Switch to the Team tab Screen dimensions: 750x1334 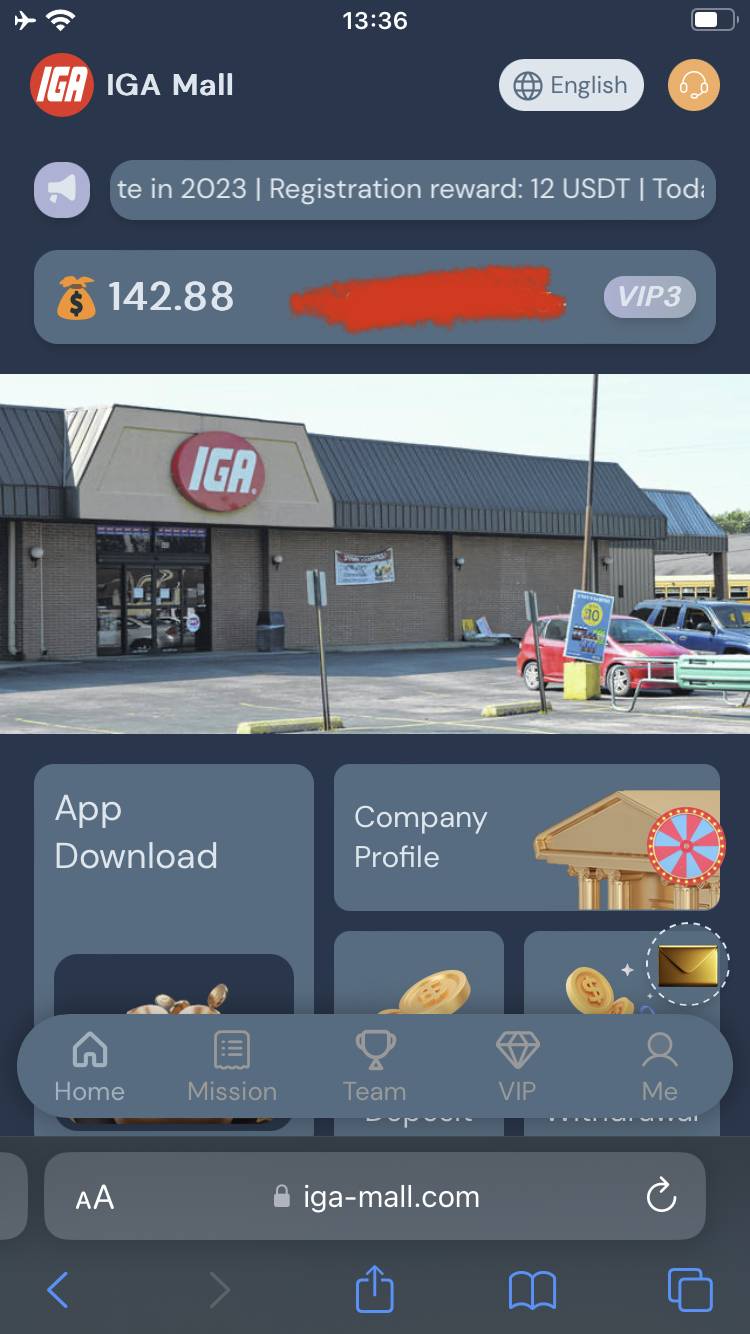pos(375,1067)
